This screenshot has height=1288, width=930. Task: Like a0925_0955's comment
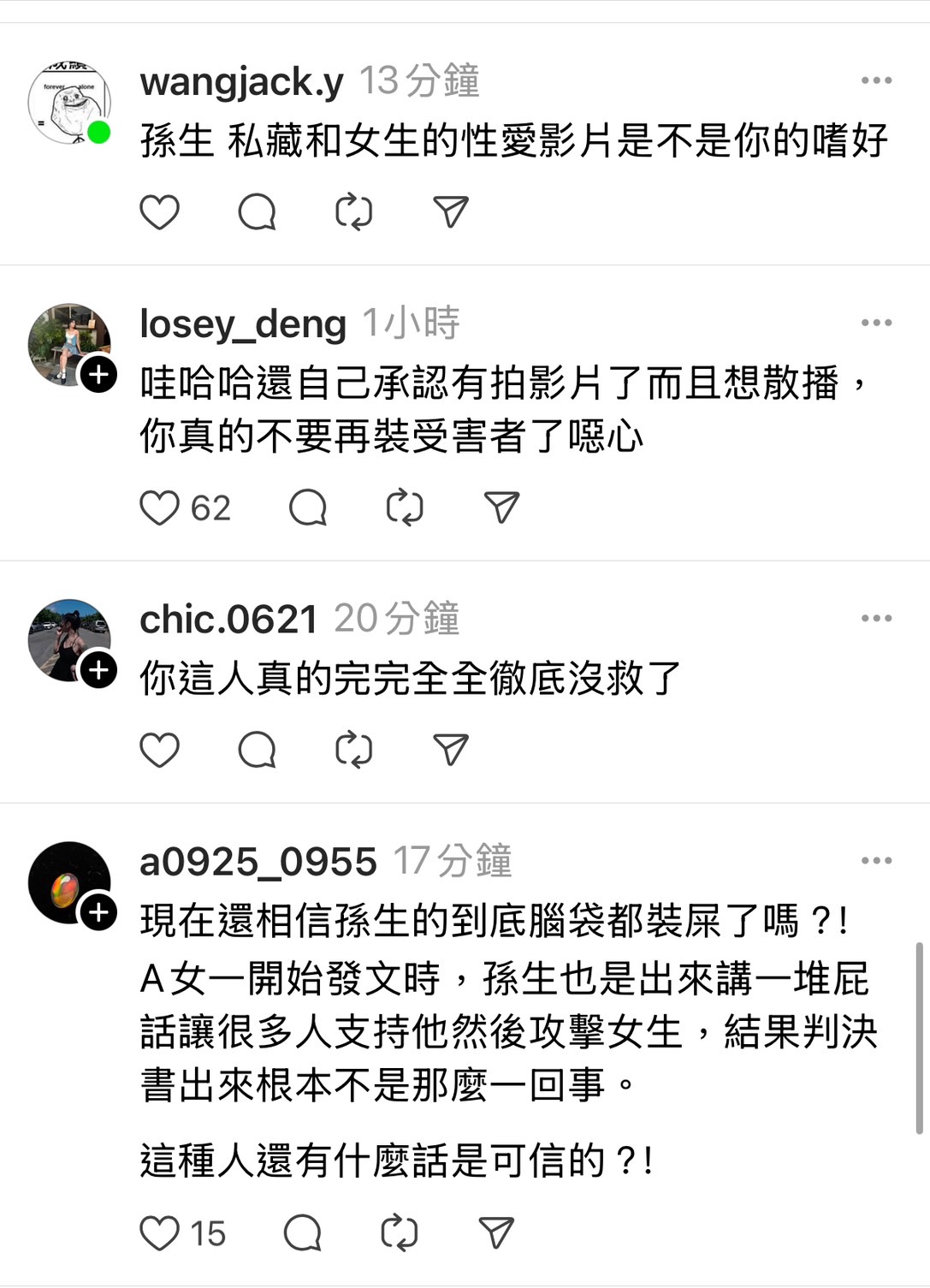[159, 1233]
